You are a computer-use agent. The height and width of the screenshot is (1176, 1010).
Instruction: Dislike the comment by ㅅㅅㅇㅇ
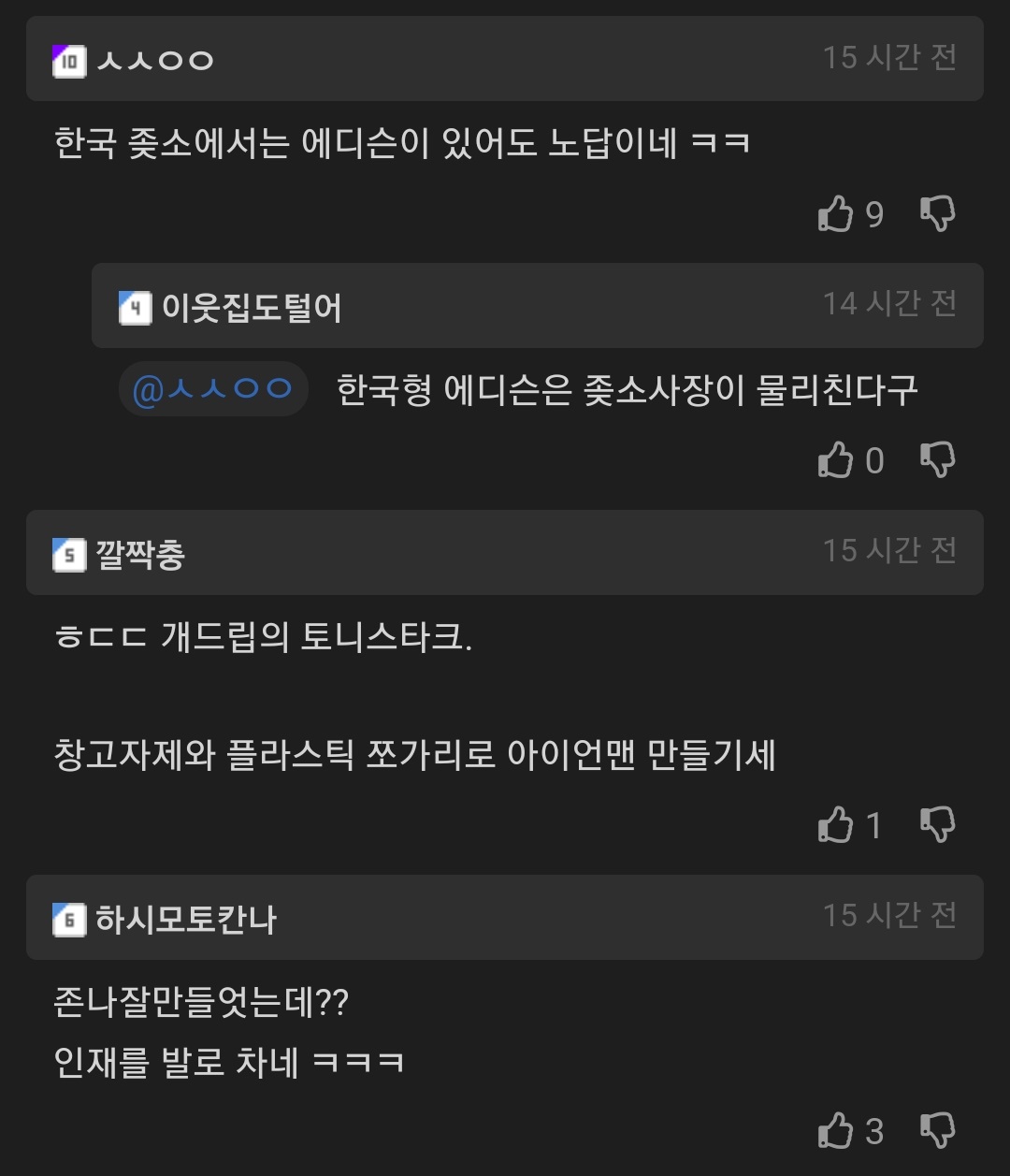tap(937, 214)
